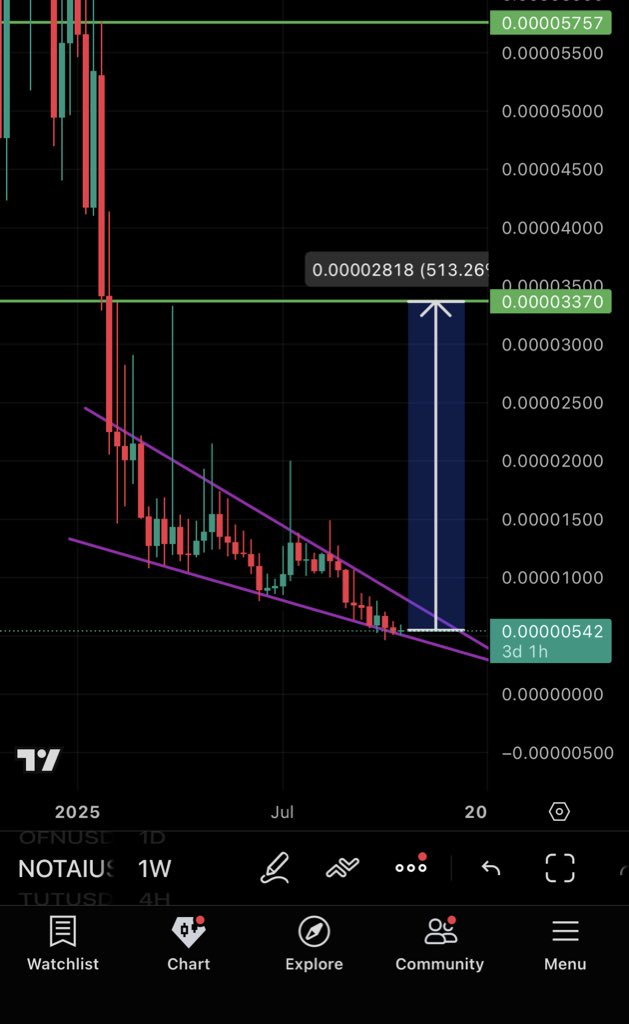Open the Community tab
629x1024 pixels.
[439, 944]
